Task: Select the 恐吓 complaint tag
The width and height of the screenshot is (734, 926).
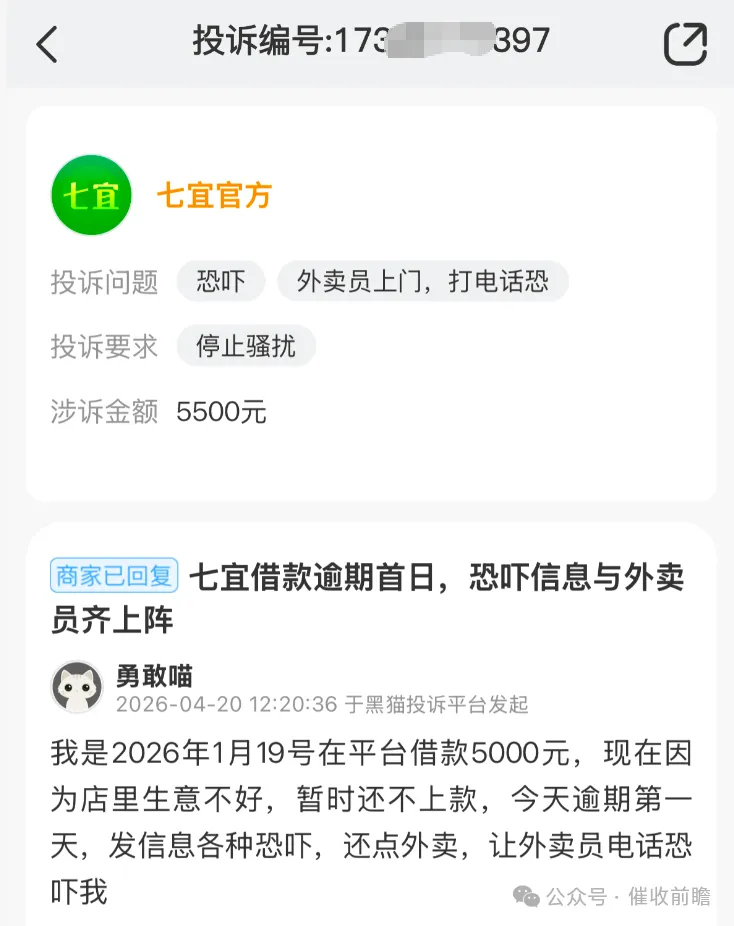Action: coord(221,282)
